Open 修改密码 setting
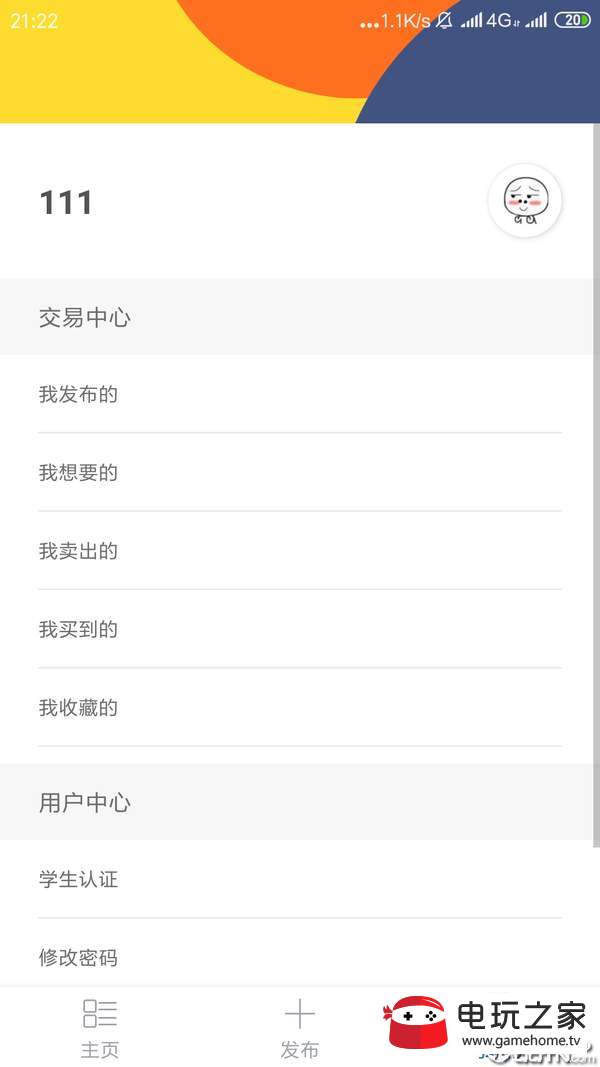The width and height of the screenshot is (600, 1067). click(x=299, y=957)
